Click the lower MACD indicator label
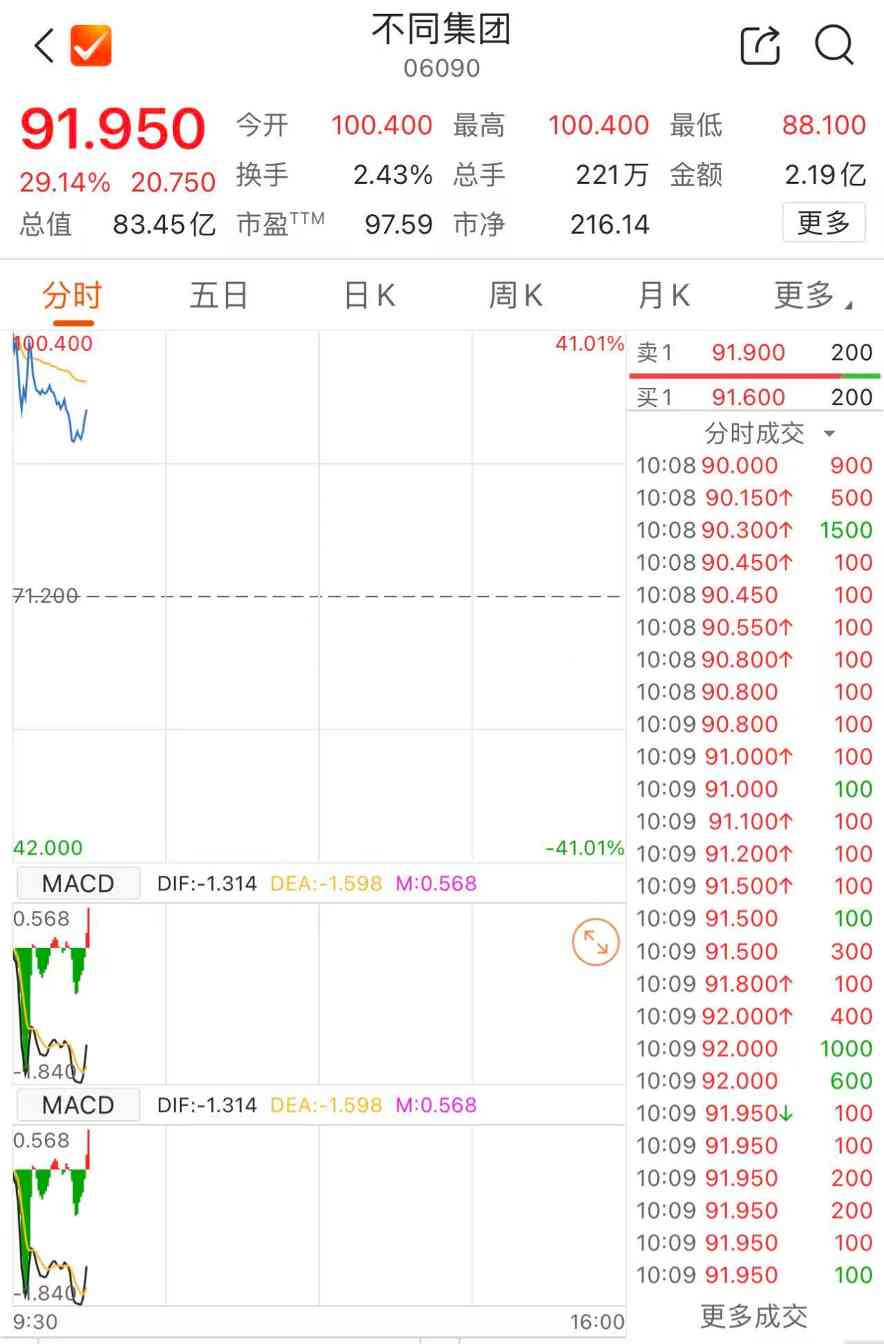Image resolution: width=884 pixels, height=1344 pixels. coord(77,1105)
